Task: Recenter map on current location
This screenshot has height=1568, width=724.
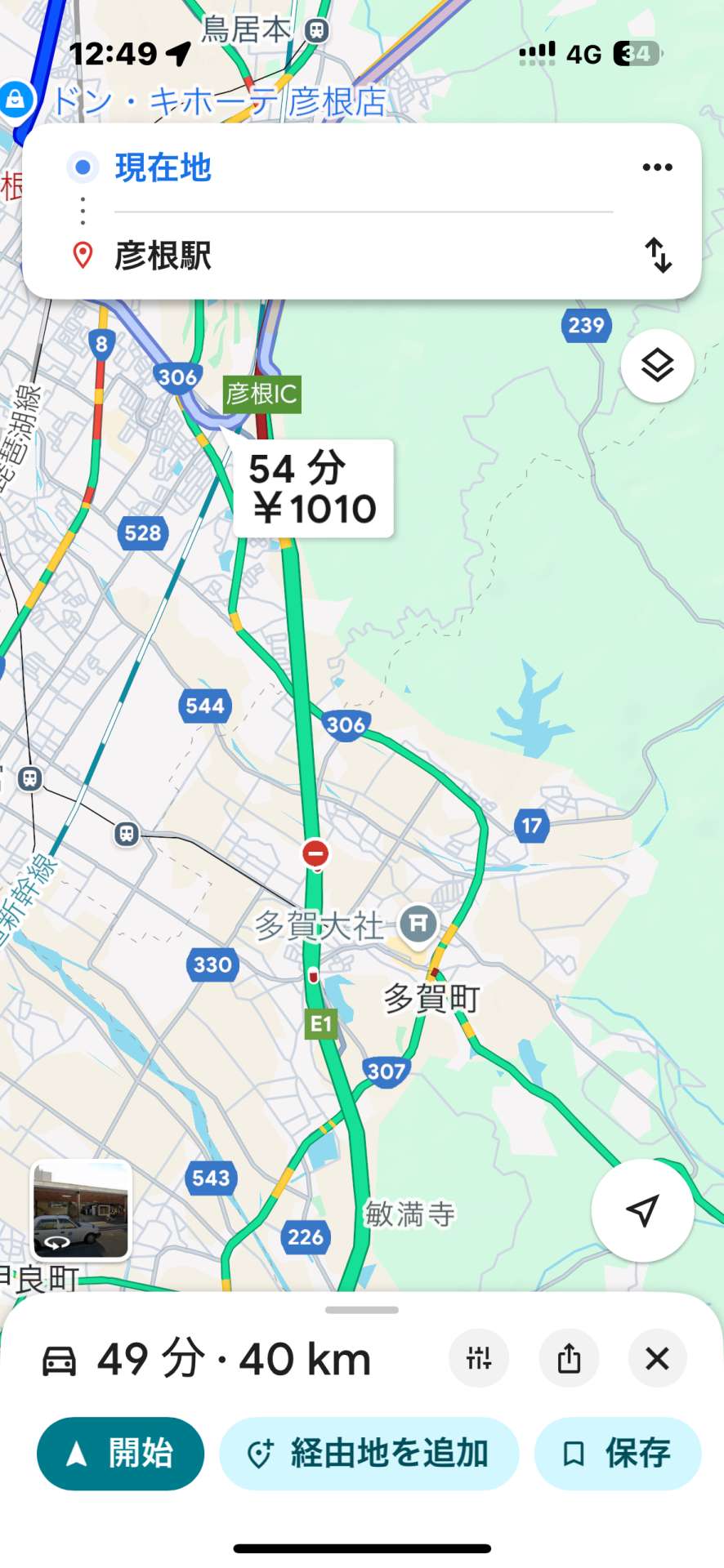Action: pyautogui.click(x=642, y=1210)
